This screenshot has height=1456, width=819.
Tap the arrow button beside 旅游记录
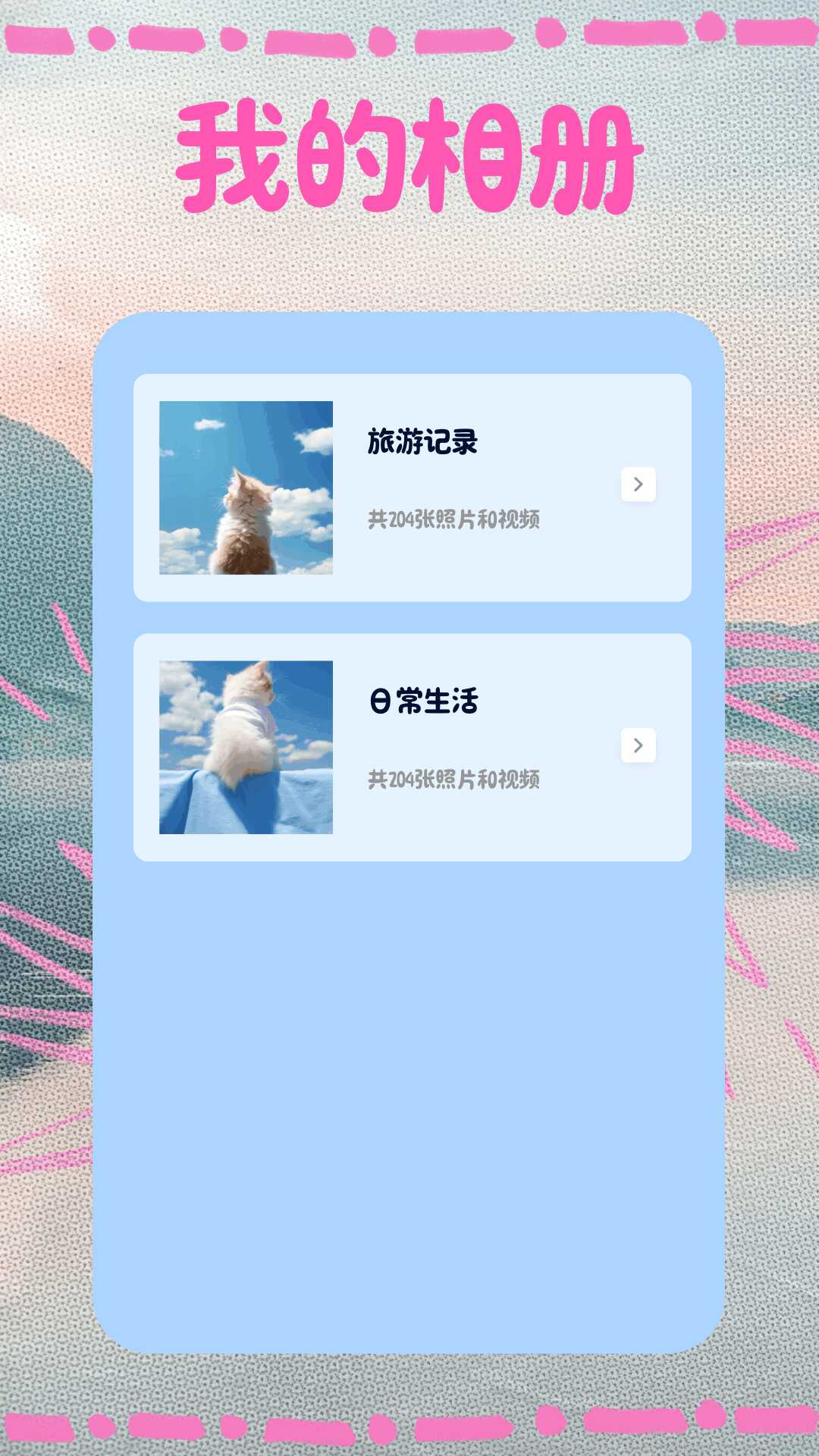coord(638,485)
